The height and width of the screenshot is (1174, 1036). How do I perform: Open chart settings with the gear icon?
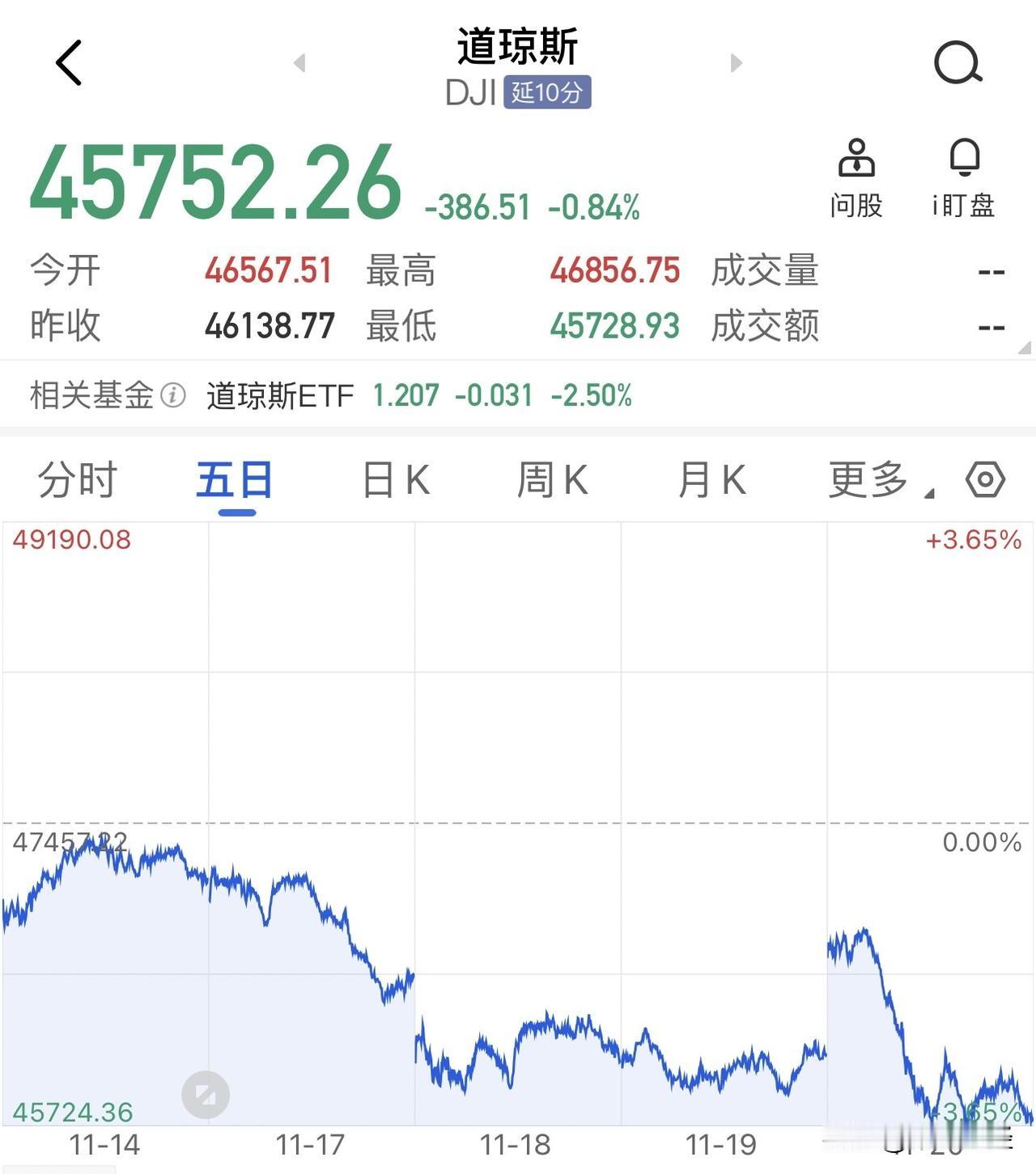click(x=986, y=479)
